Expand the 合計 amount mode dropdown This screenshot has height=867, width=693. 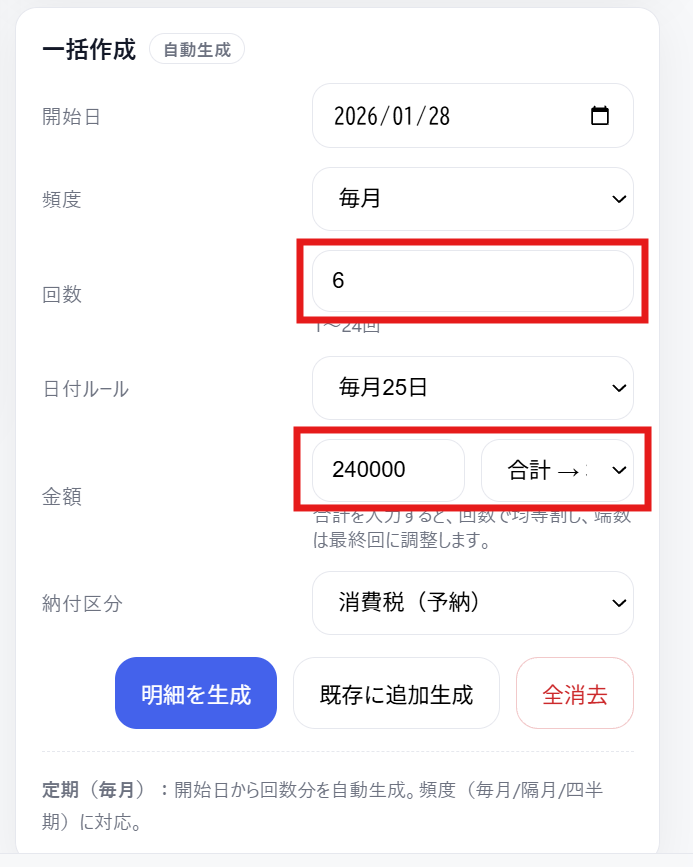point(557,470)
